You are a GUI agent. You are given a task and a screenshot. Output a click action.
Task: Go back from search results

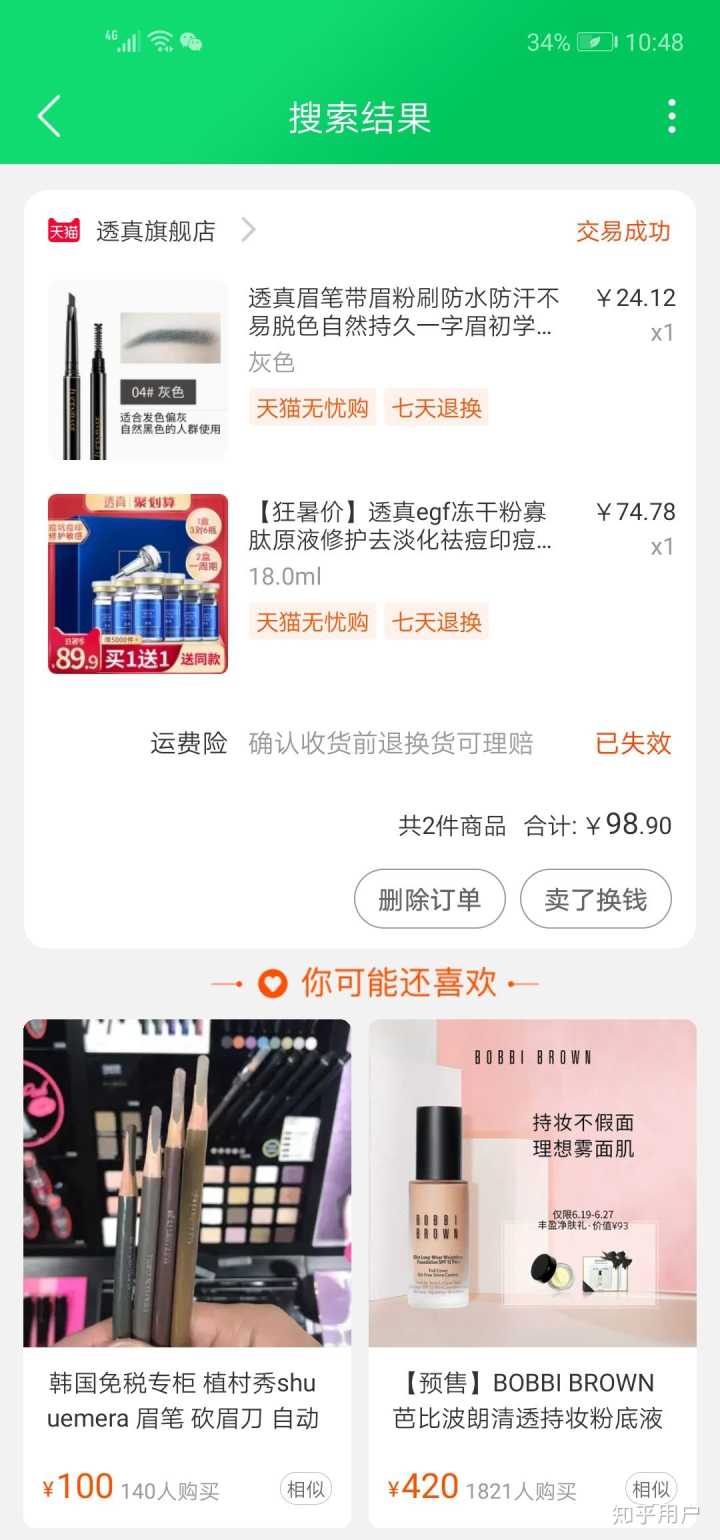tap(48, 116)
